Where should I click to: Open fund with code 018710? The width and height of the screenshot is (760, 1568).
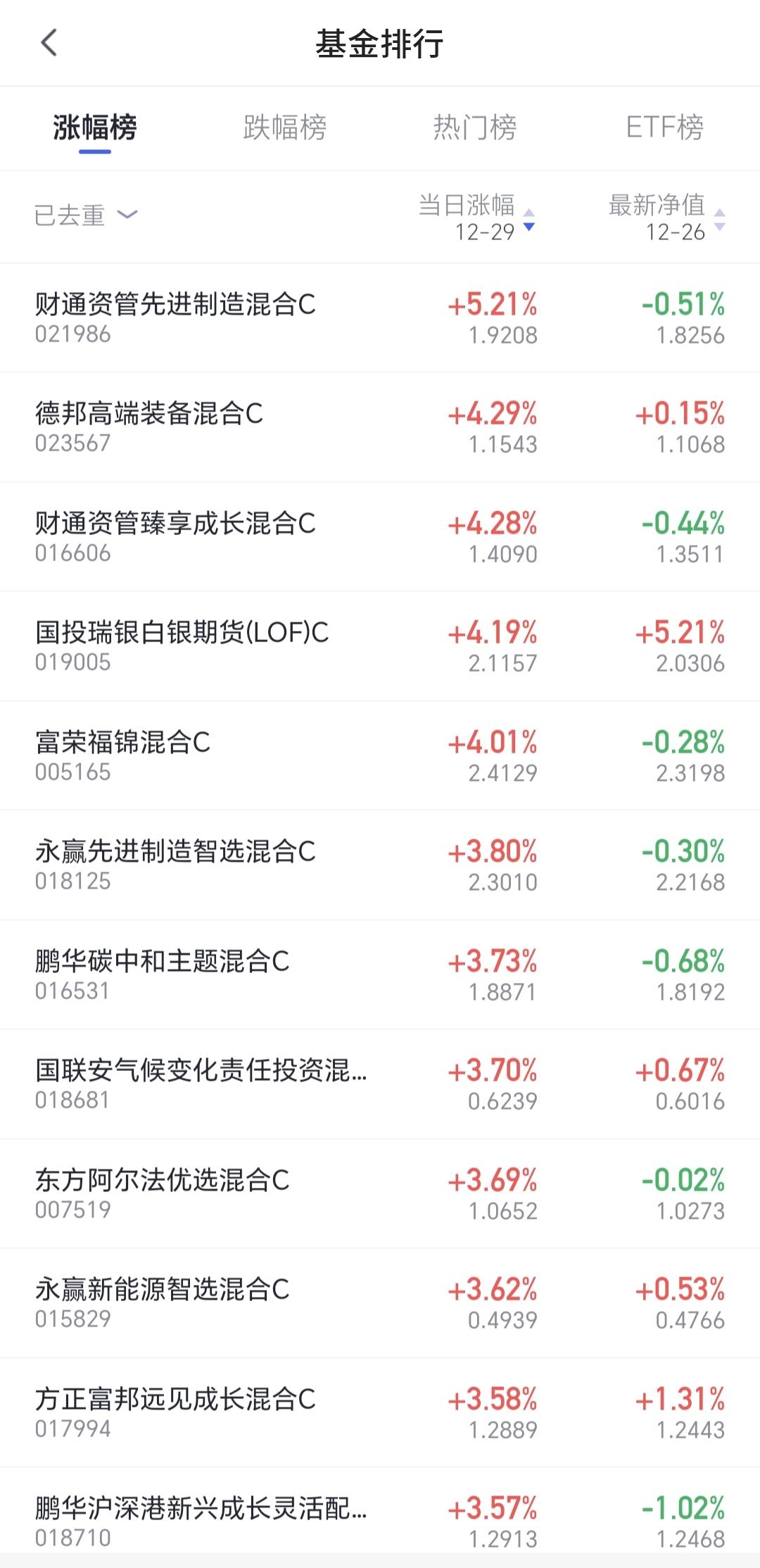201,1521
